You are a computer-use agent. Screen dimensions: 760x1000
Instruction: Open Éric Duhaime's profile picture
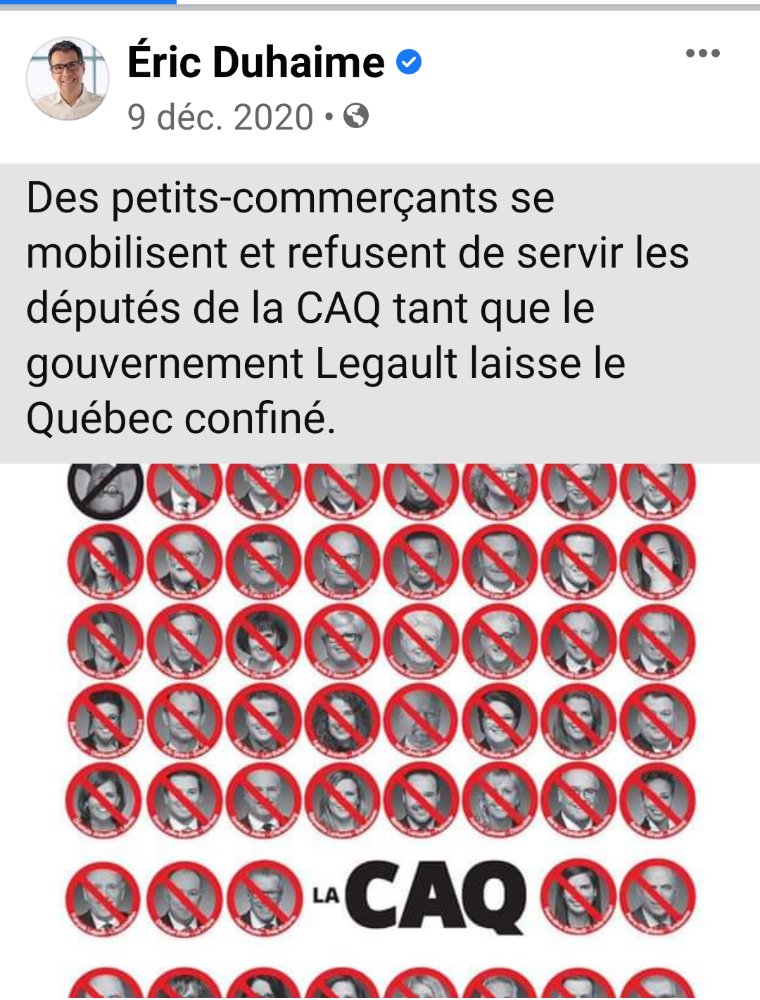click(67, 79)
